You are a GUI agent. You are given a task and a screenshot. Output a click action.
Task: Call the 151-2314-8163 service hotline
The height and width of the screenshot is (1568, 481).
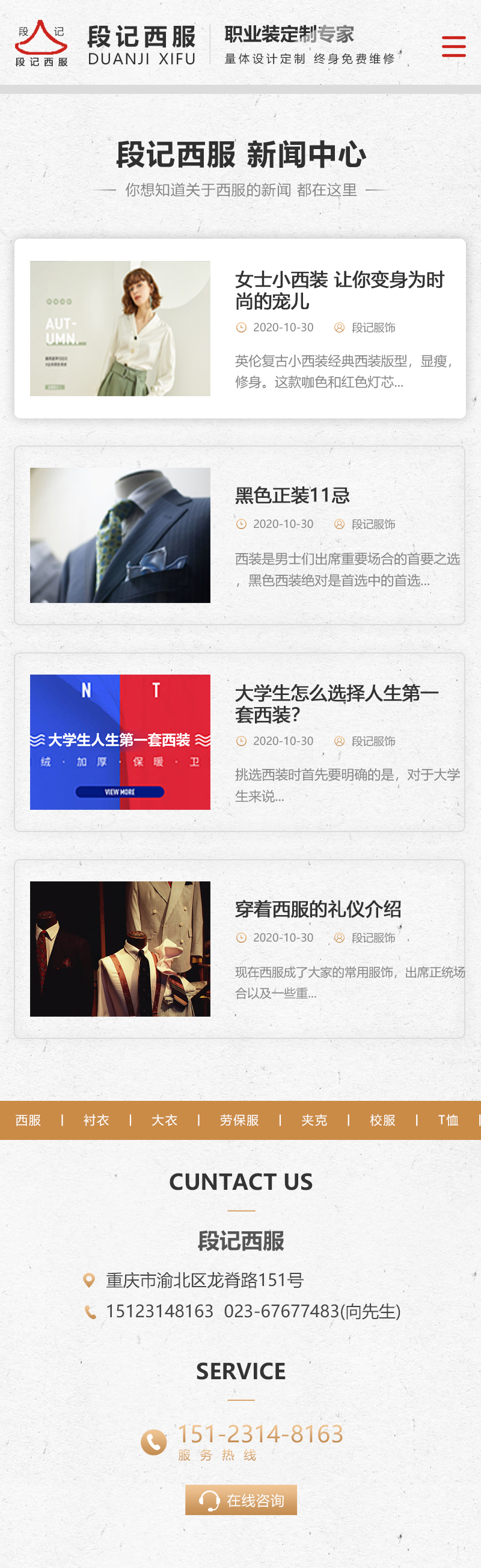pyautogui.click(x=259, y=1435)
